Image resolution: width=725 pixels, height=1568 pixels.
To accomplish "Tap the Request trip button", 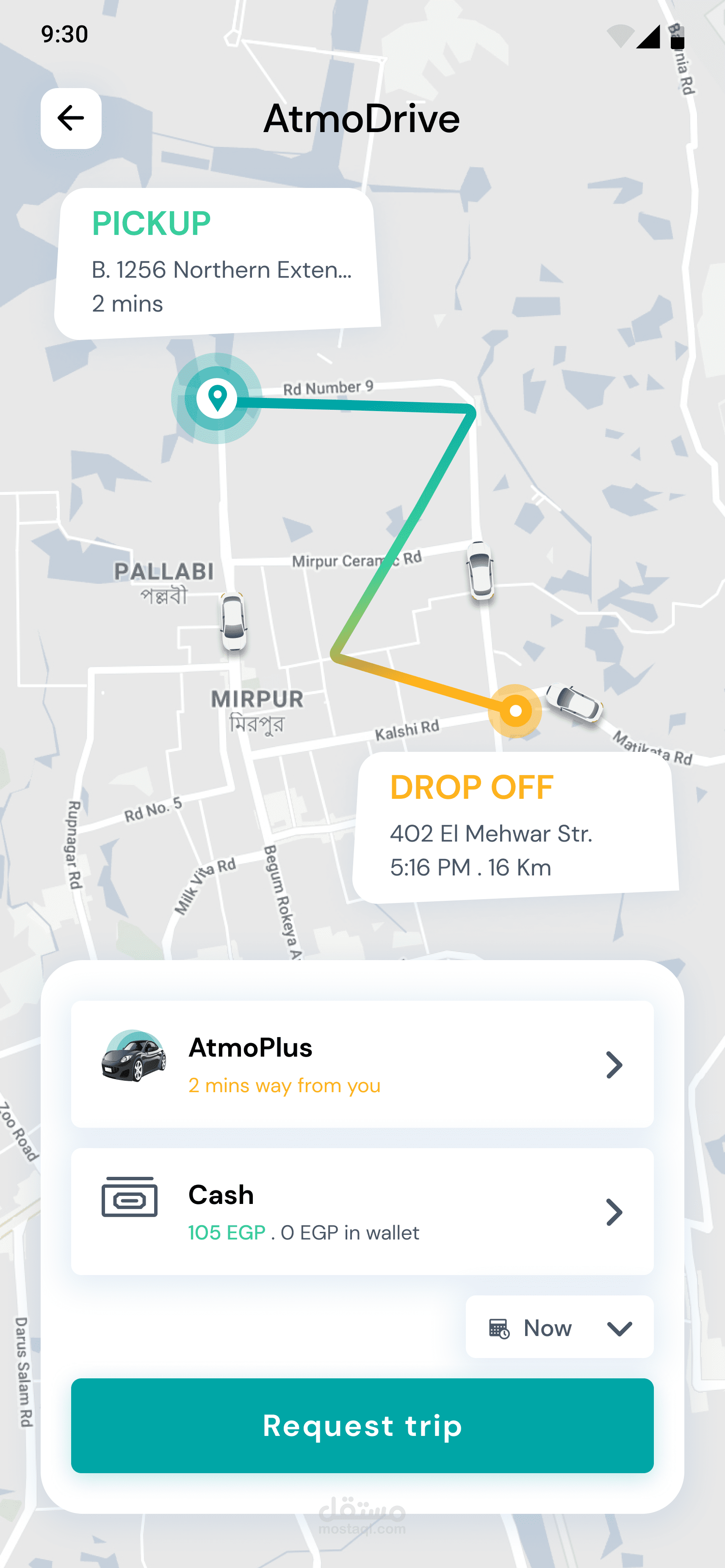I will click(x=362, y=1426).
